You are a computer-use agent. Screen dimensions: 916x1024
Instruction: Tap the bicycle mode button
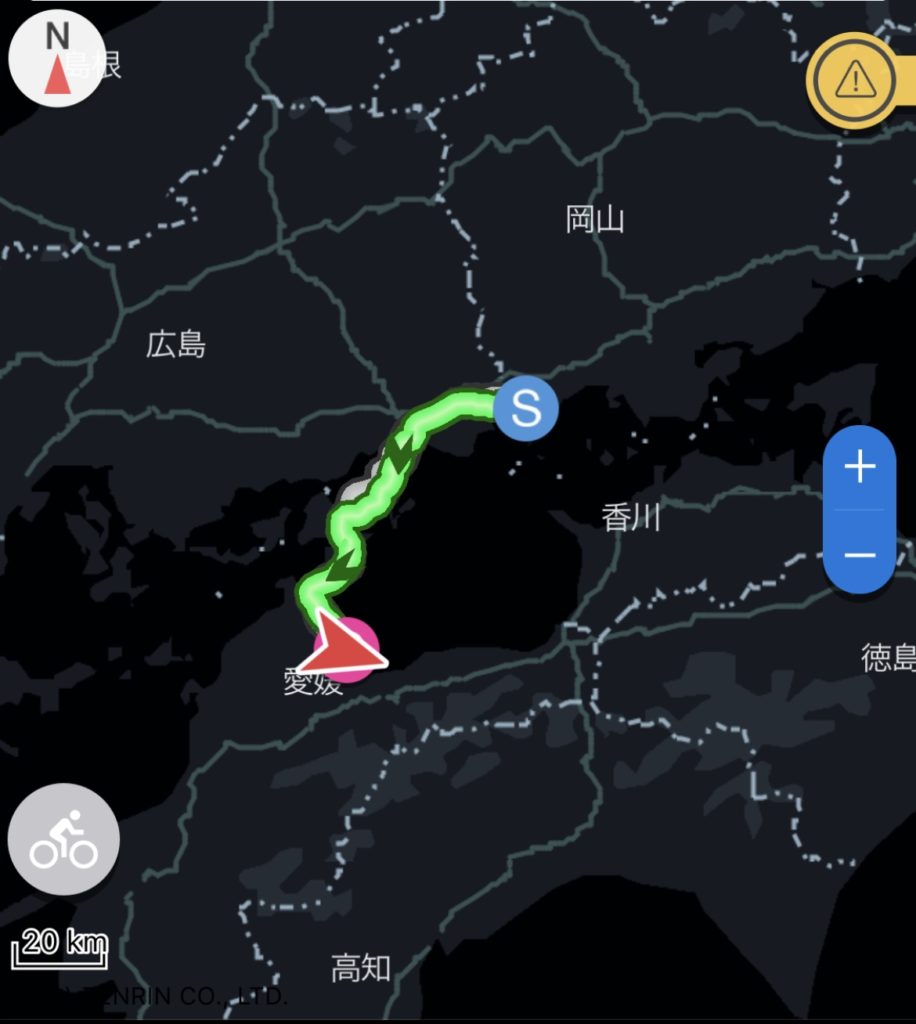pyautogui.click(x=64, y=839)
